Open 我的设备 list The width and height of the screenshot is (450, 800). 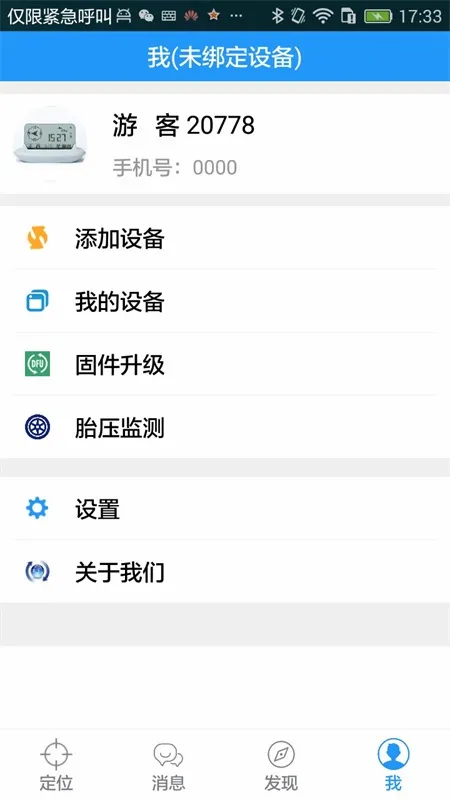point(225,301)
